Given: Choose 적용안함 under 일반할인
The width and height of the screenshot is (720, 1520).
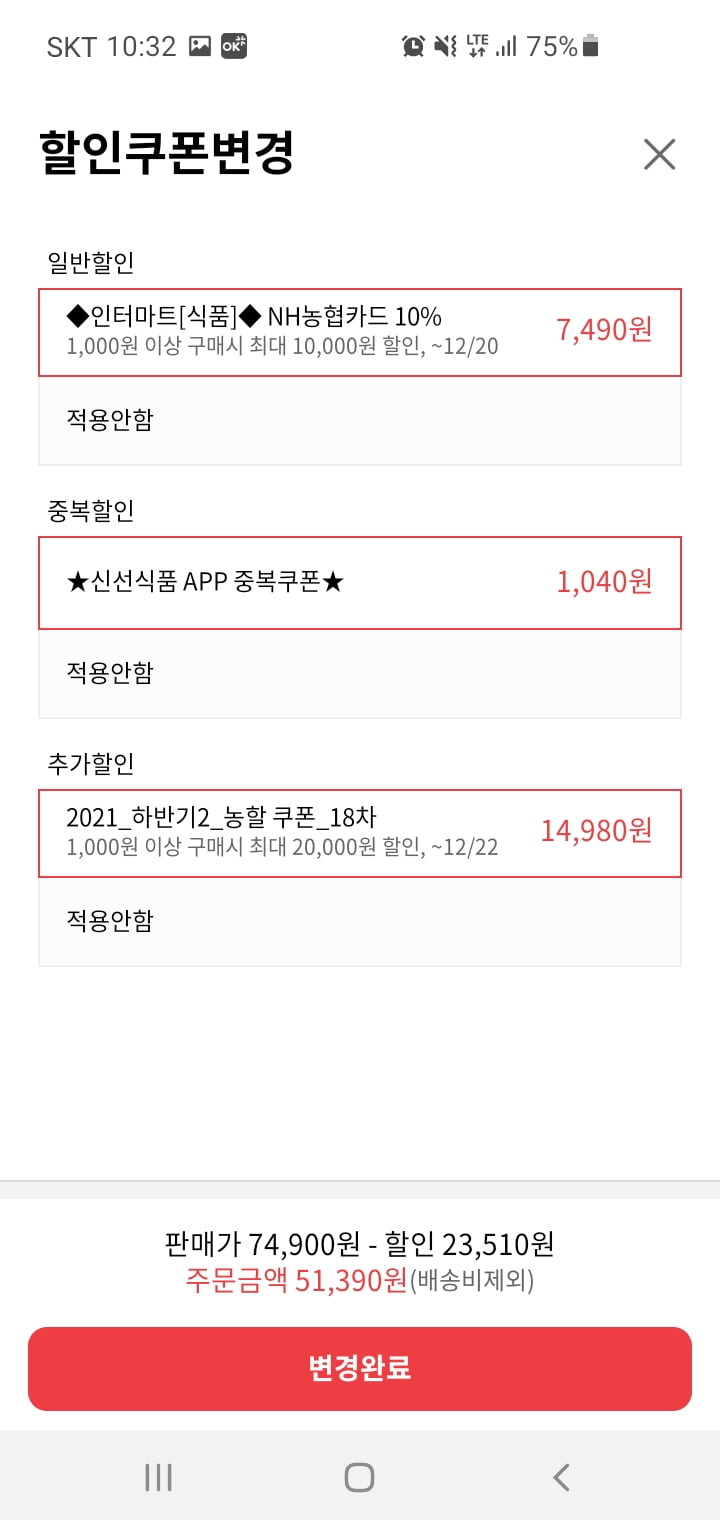Looking at the screenshot, I should click(360, 420).
